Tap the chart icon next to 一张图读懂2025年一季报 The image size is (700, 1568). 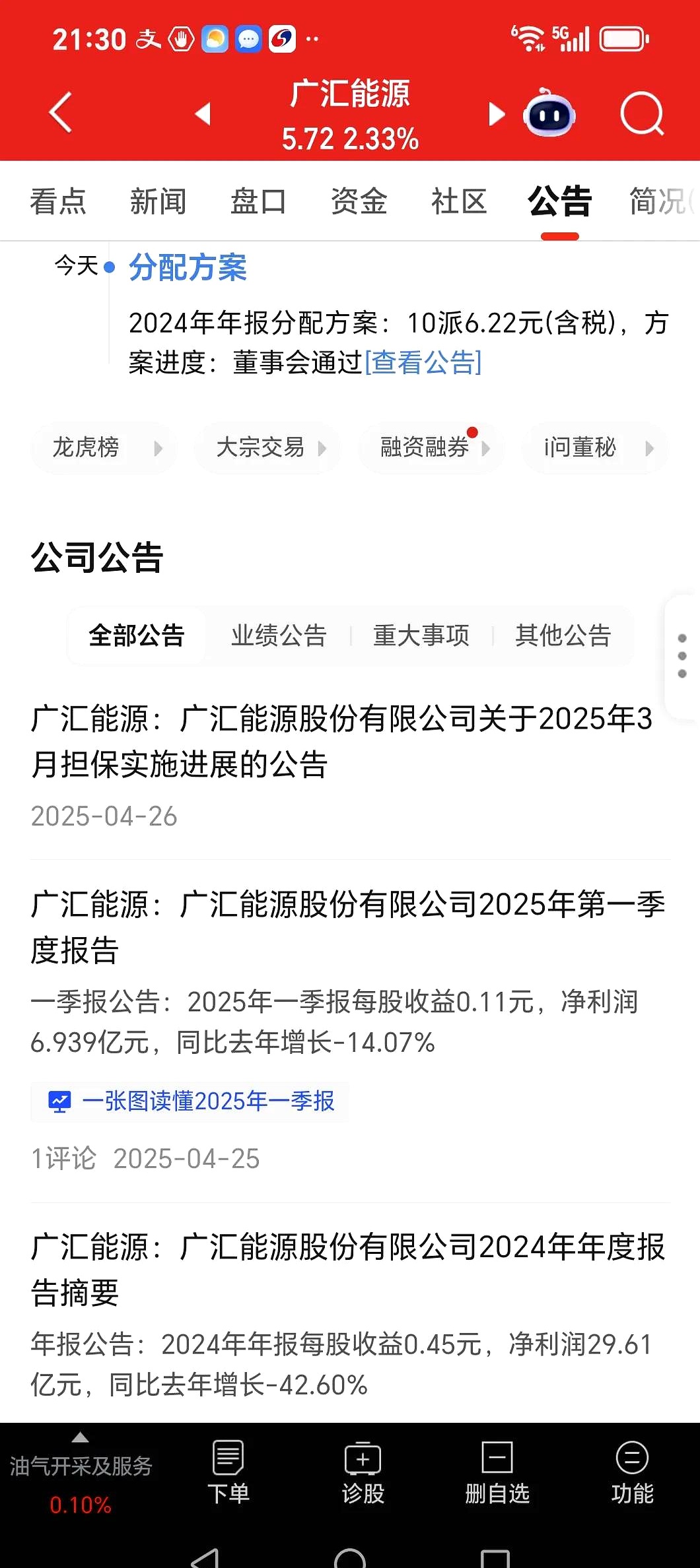pyautogui.click(x=59, y=1101)
